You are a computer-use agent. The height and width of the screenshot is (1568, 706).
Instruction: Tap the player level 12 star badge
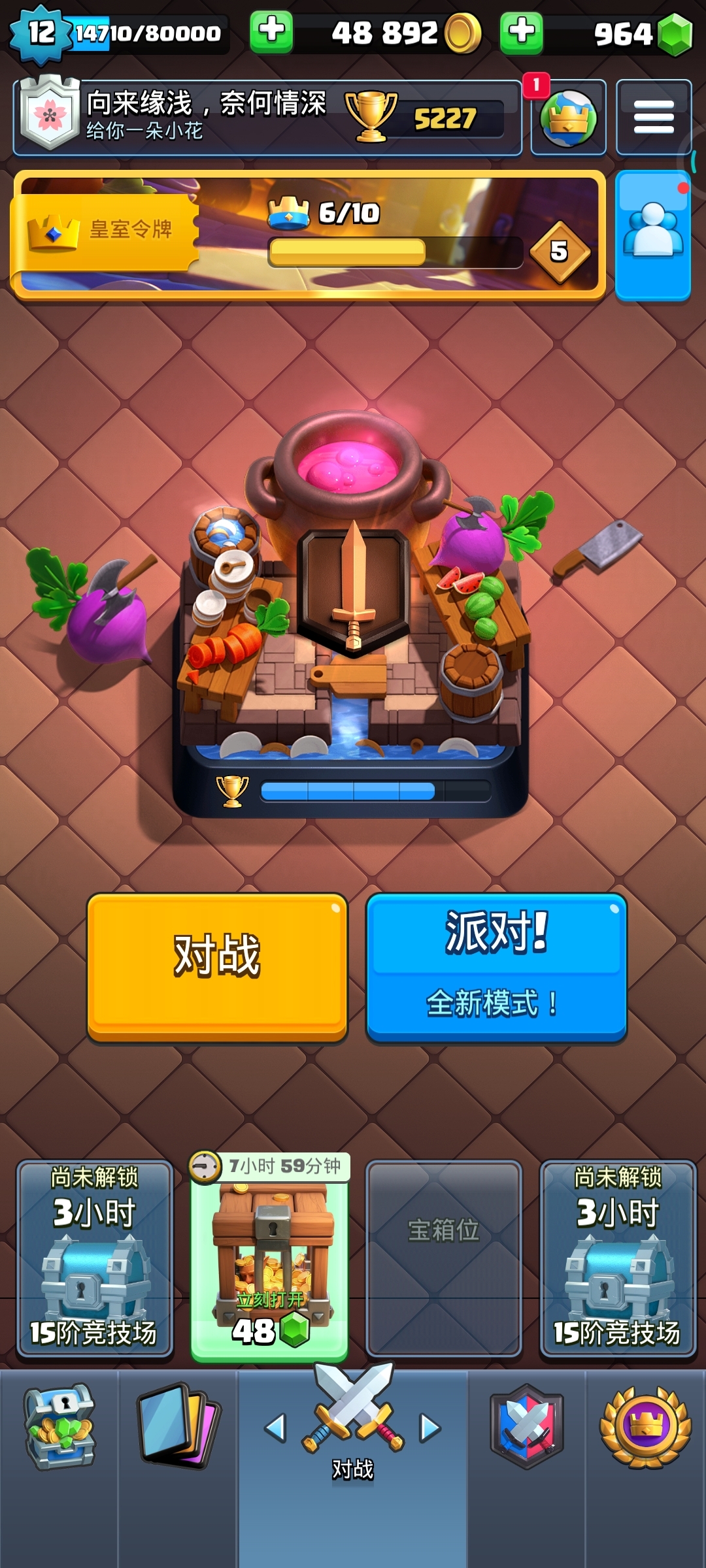(41, 33)
